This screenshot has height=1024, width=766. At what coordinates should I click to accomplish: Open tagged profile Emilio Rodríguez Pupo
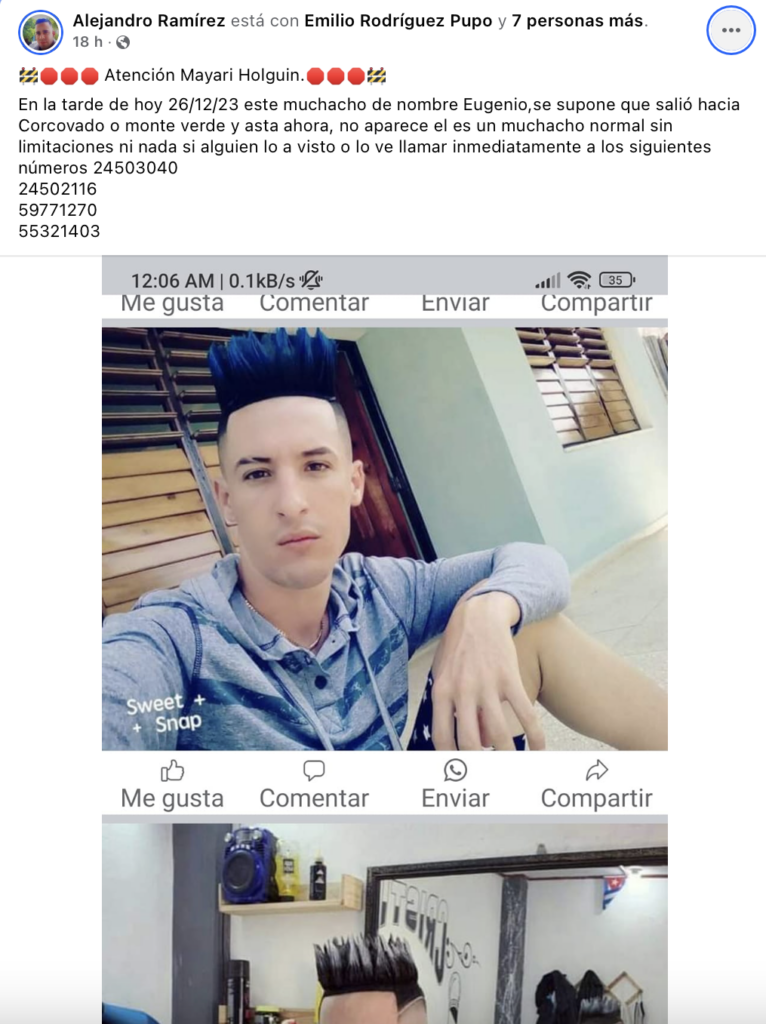click(x=399, y=21)
